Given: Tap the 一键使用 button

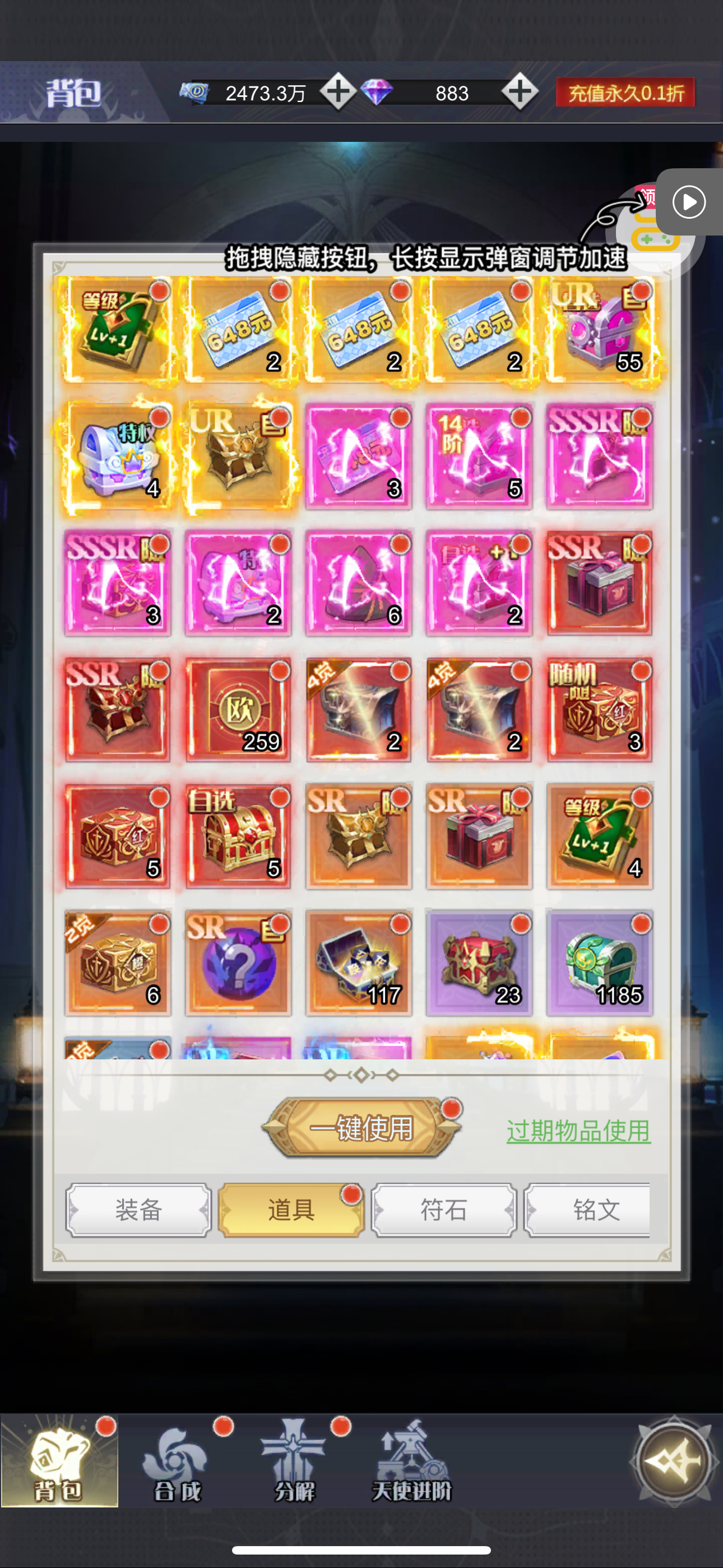Looking at the screenshot, I should click(361, 1128).
